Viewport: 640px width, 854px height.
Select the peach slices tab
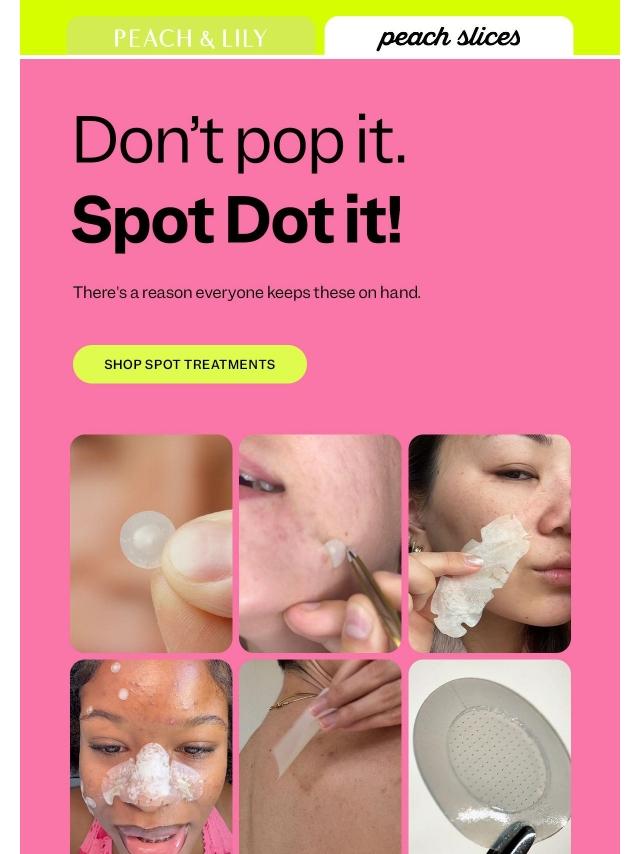(x=449, y=36)
